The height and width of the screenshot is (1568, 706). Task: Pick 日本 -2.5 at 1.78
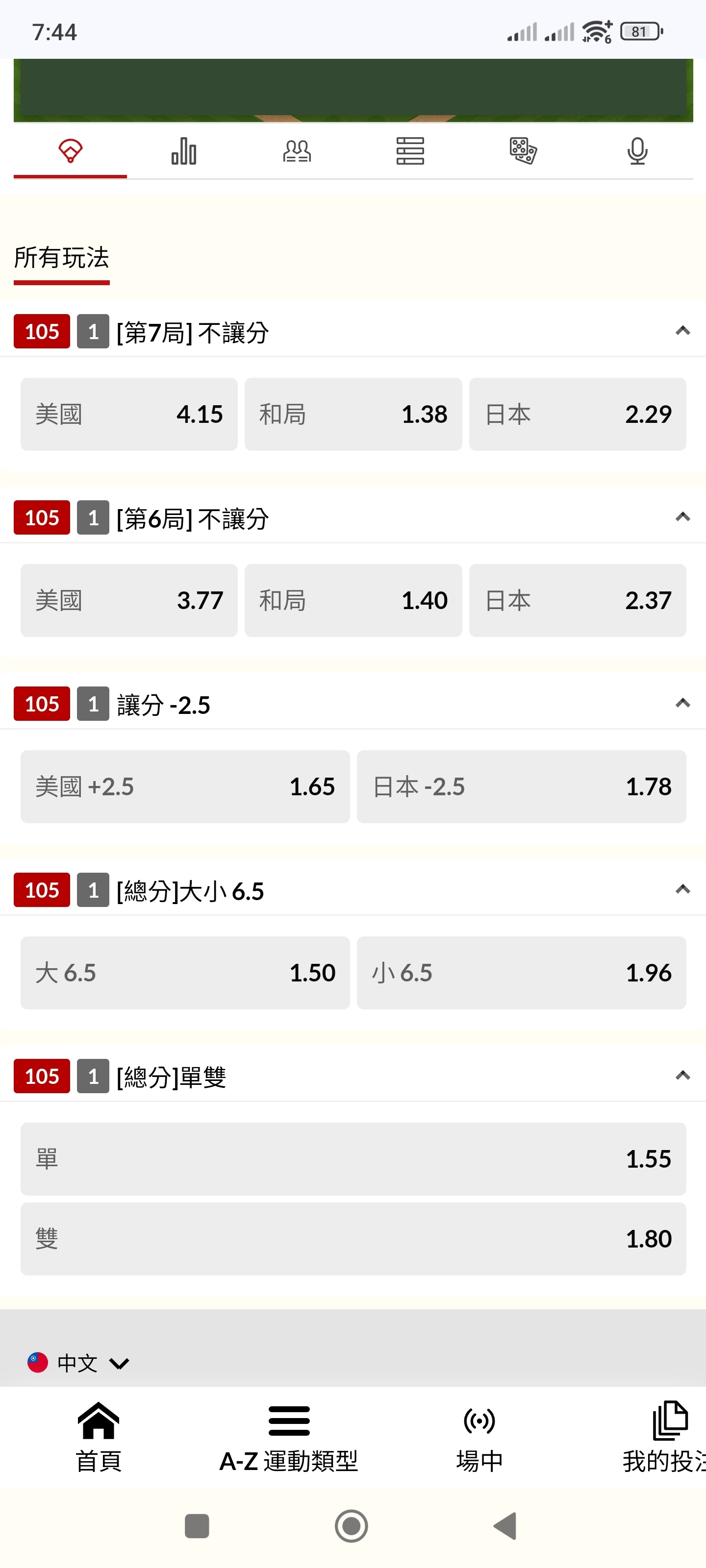click(521, 786)
